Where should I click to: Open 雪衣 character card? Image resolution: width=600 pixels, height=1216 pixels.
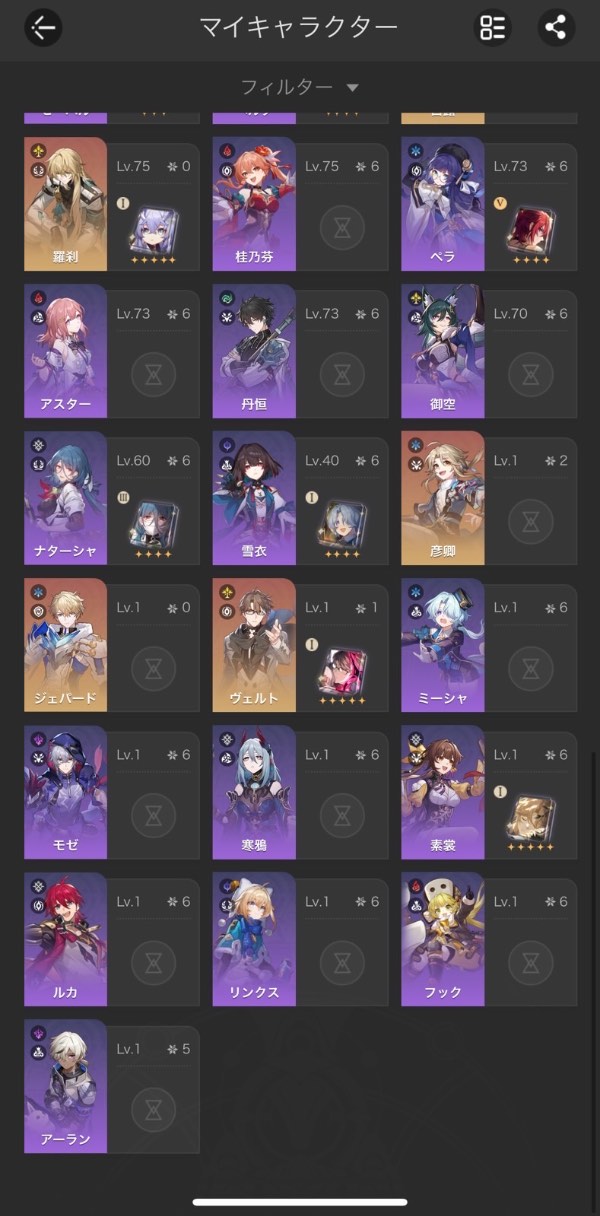click(254, 498)
